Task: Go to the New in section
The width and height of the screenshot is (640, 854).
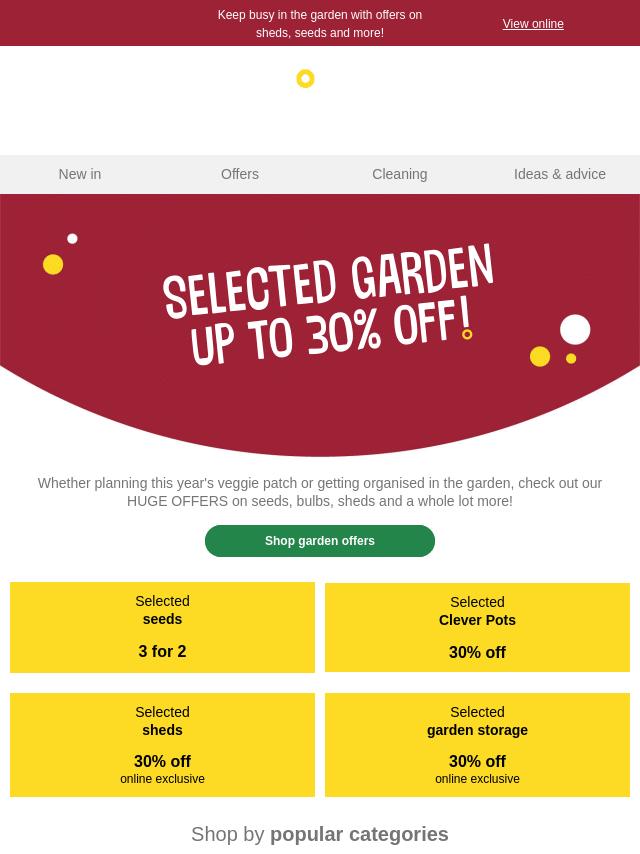Action: point(80,174)
